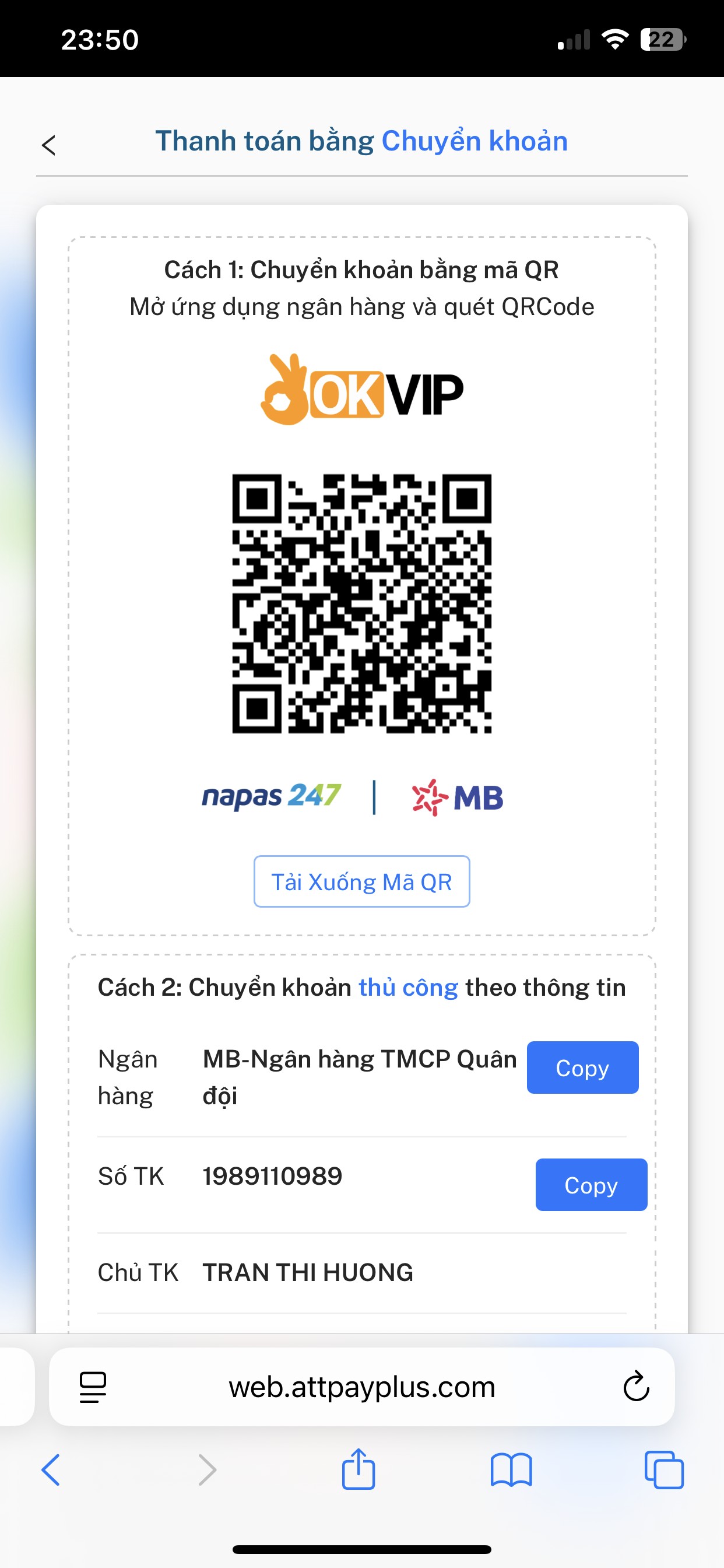
Task: Reload the web.attpayplus.com page
Action: [x=636, y=1387]
